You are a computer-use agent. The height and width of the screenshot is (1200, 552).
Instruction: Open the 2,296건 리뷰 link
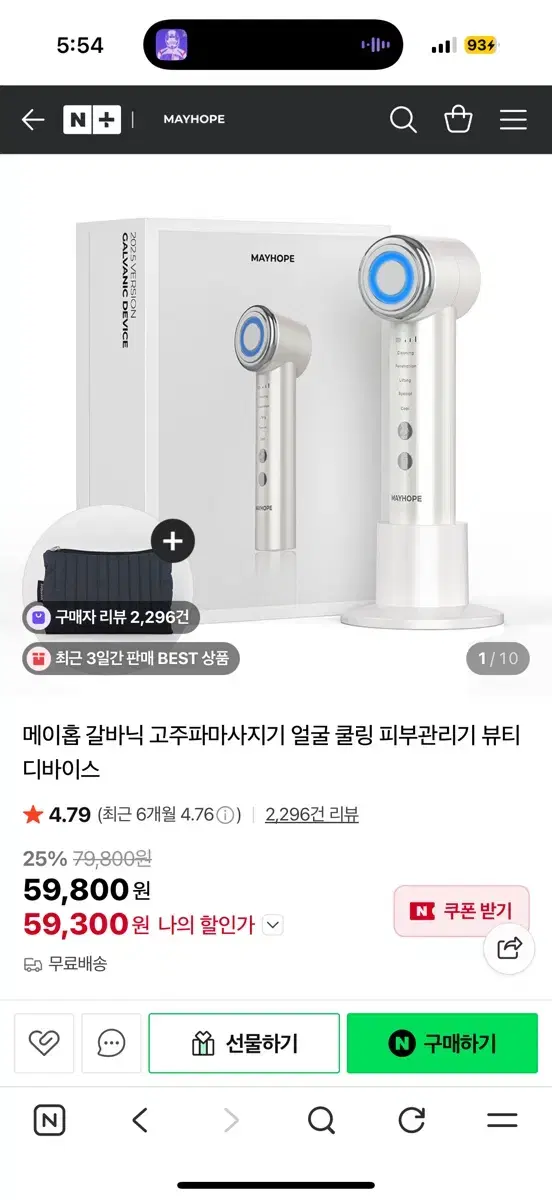312,814
